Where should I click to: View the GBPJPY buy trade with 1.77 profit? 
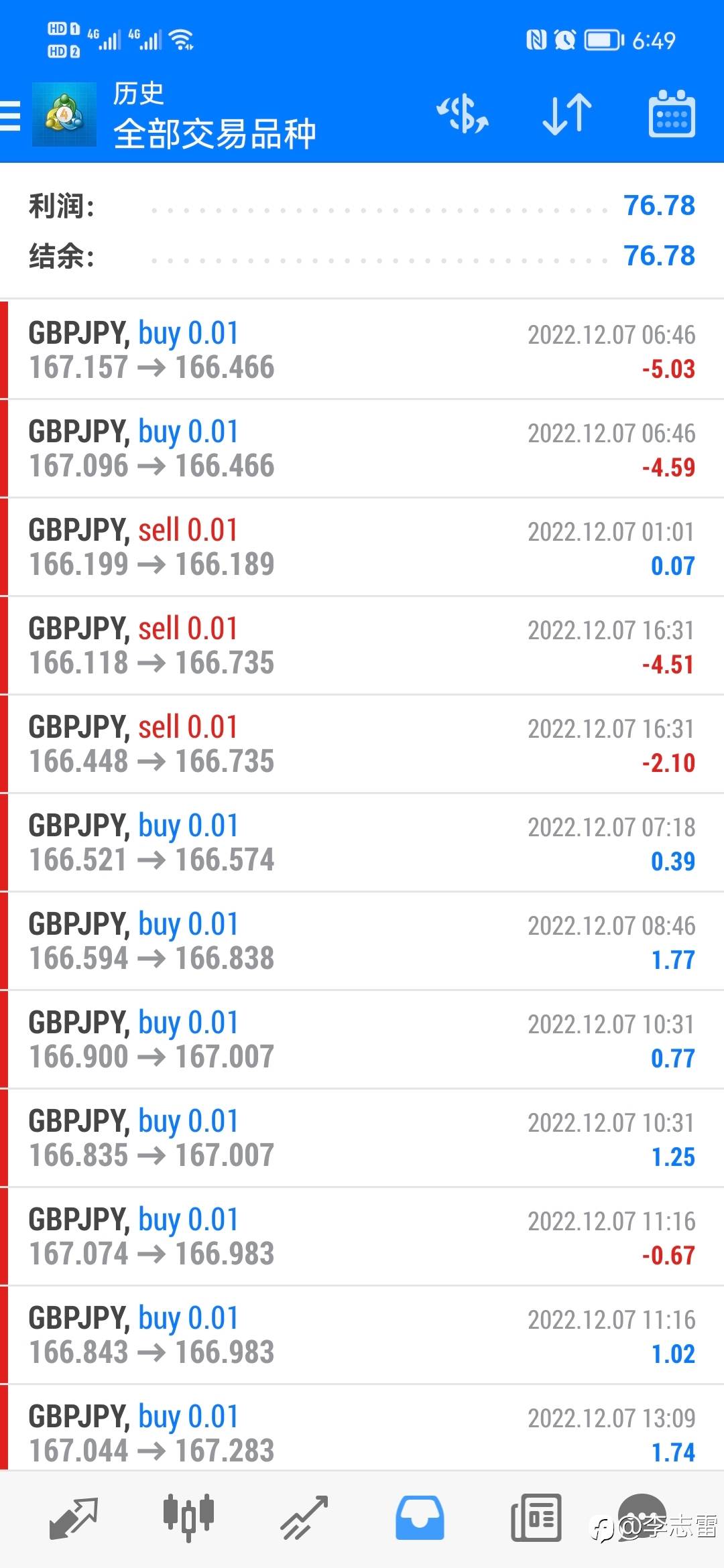[x=362, y=941]
